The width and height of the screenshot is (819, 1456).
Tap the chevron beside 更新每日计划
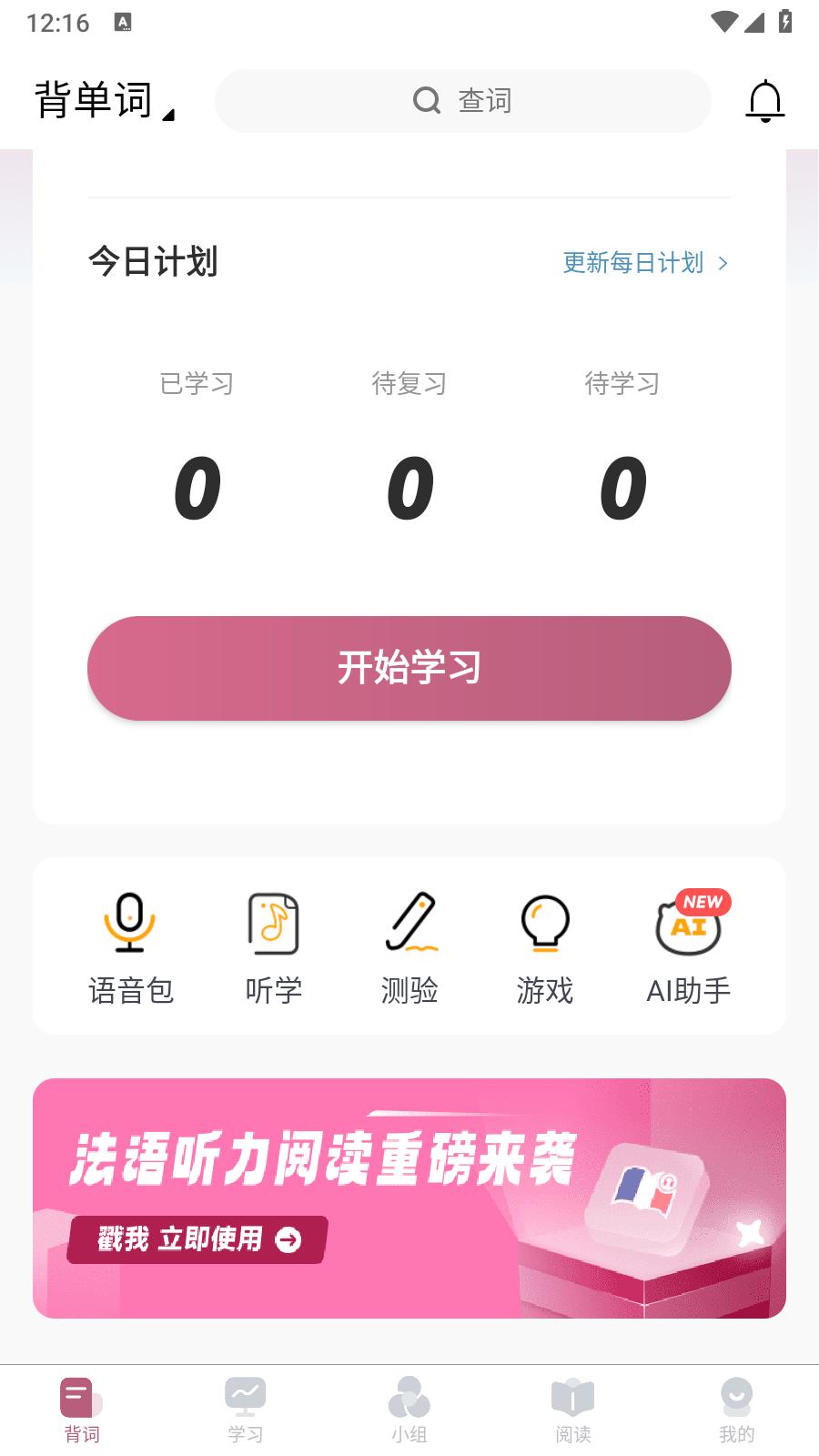tap(723, 264)
